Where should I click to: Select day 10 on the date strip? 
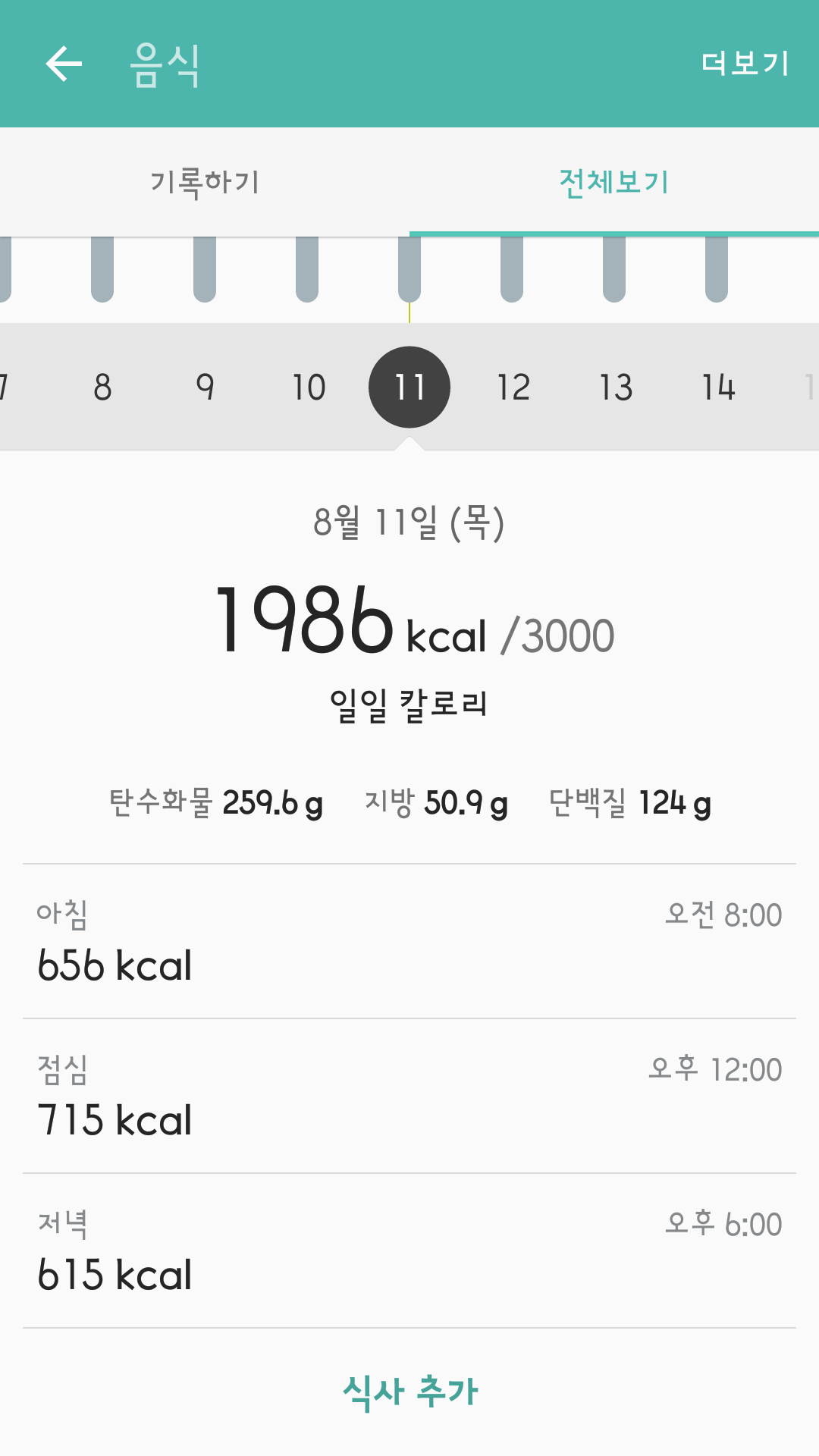click(309, 388)
